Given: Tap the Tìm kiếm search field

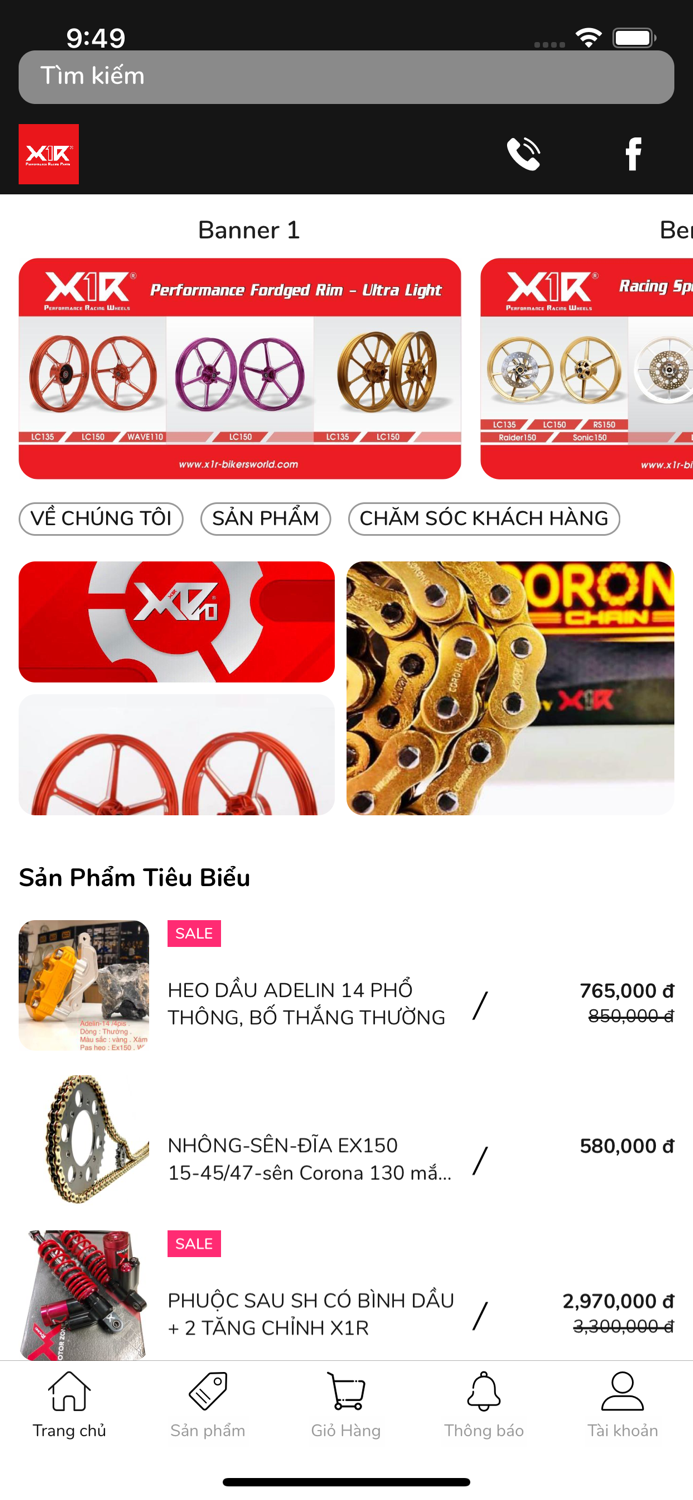Looking at the screenshot, I should coord(346,77).
